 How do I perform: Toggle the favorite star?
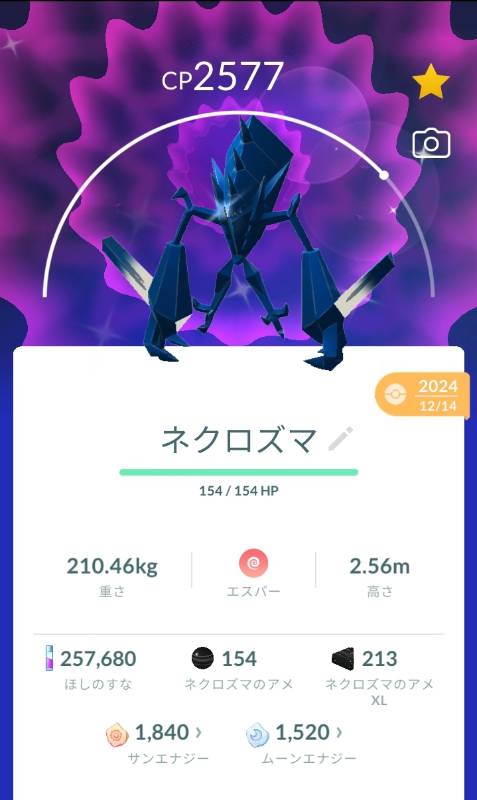point(431,82)
